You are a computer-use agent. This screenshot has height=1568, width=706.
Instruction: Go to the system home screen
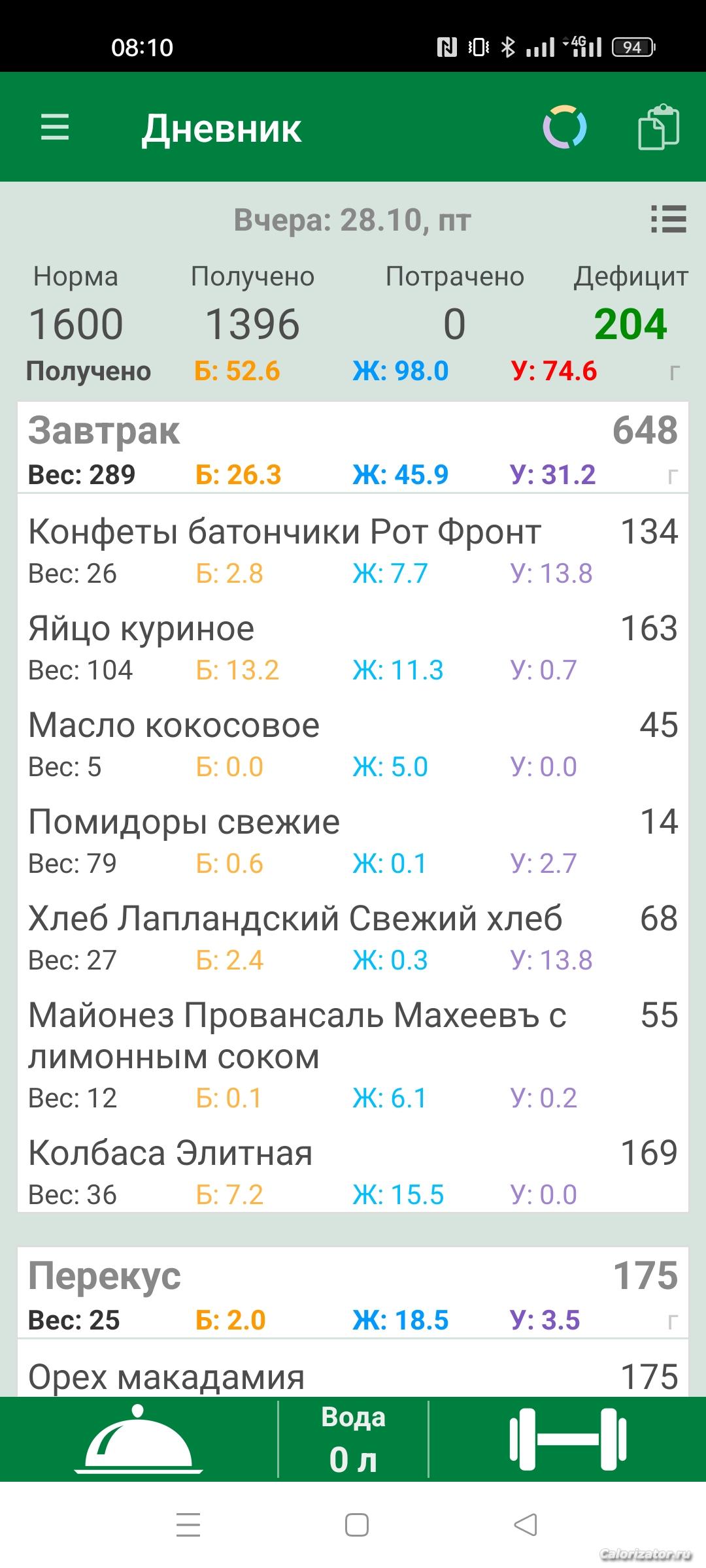[356, 1526]
